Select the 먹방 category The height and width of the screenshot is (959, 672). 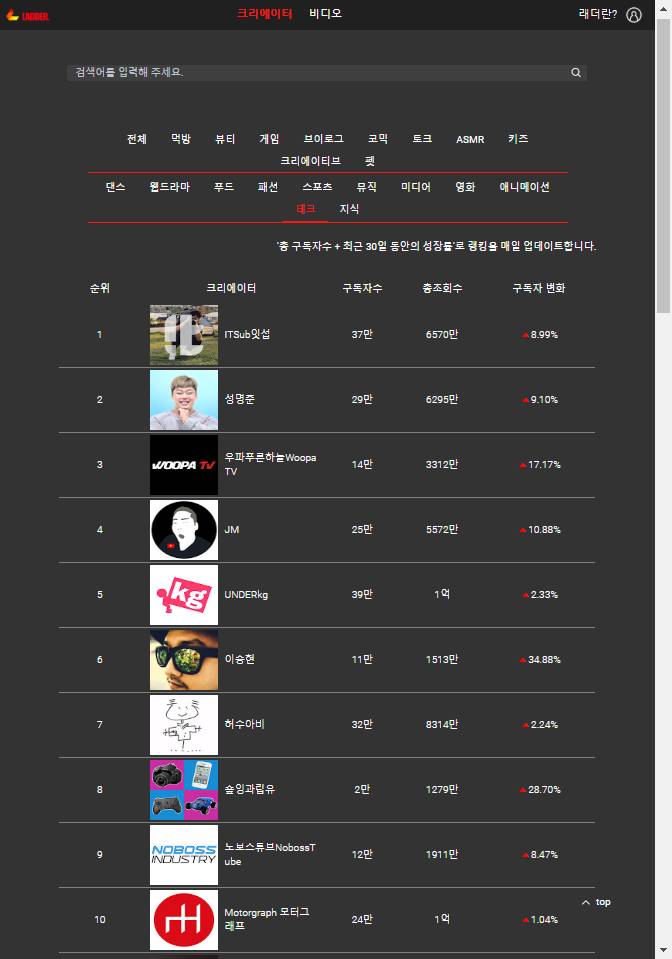click(181, 139)
